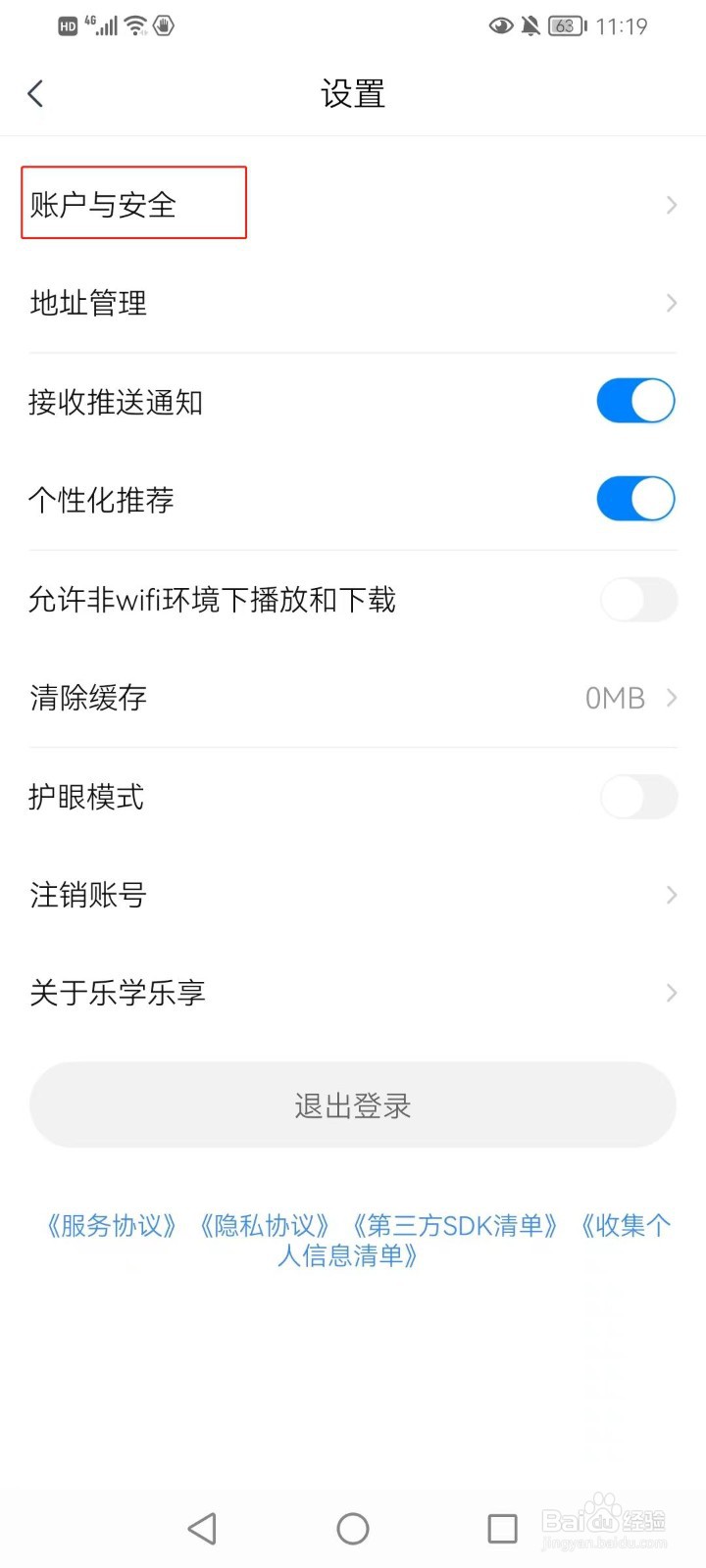This screenshot has height=1568, width=706.
Task: Tap the muted notification bell icon
Action: point(529,26)
